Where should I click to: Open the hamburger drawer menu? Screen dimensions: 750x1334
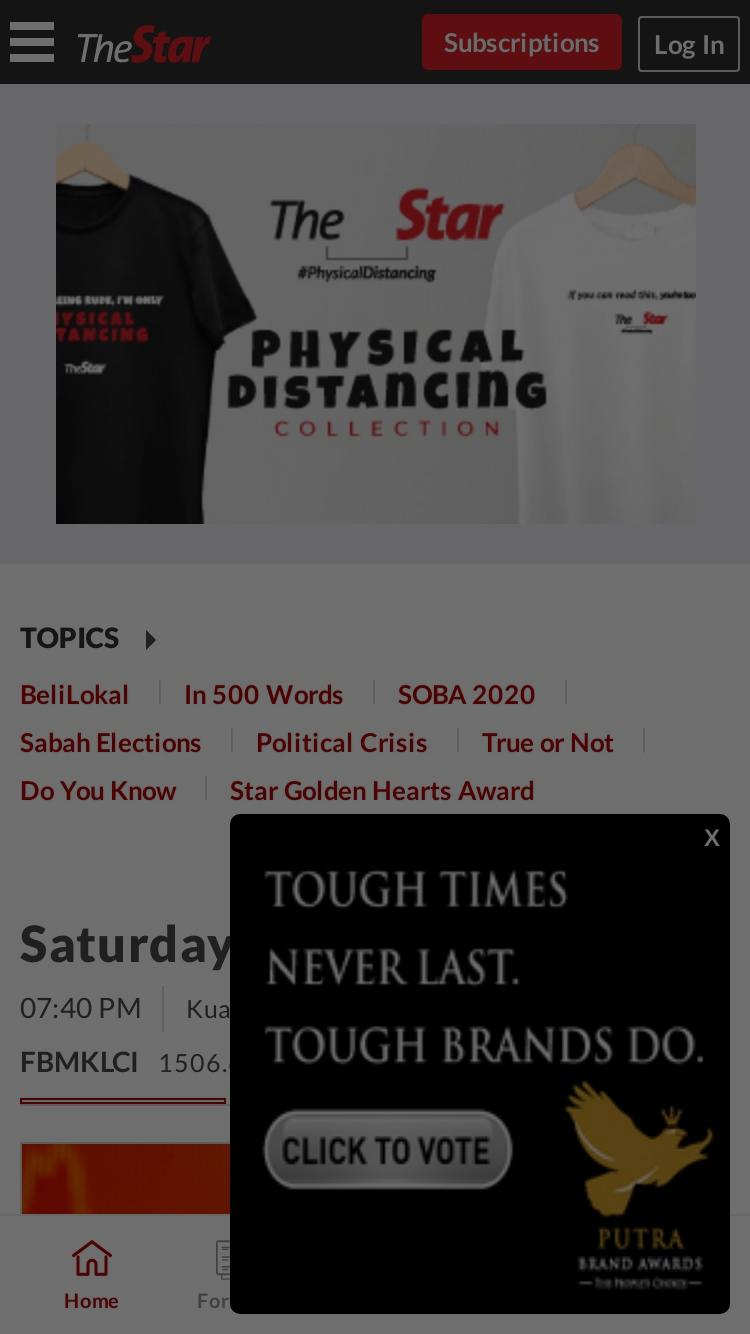pyautogui.click(x=32, y=42)
